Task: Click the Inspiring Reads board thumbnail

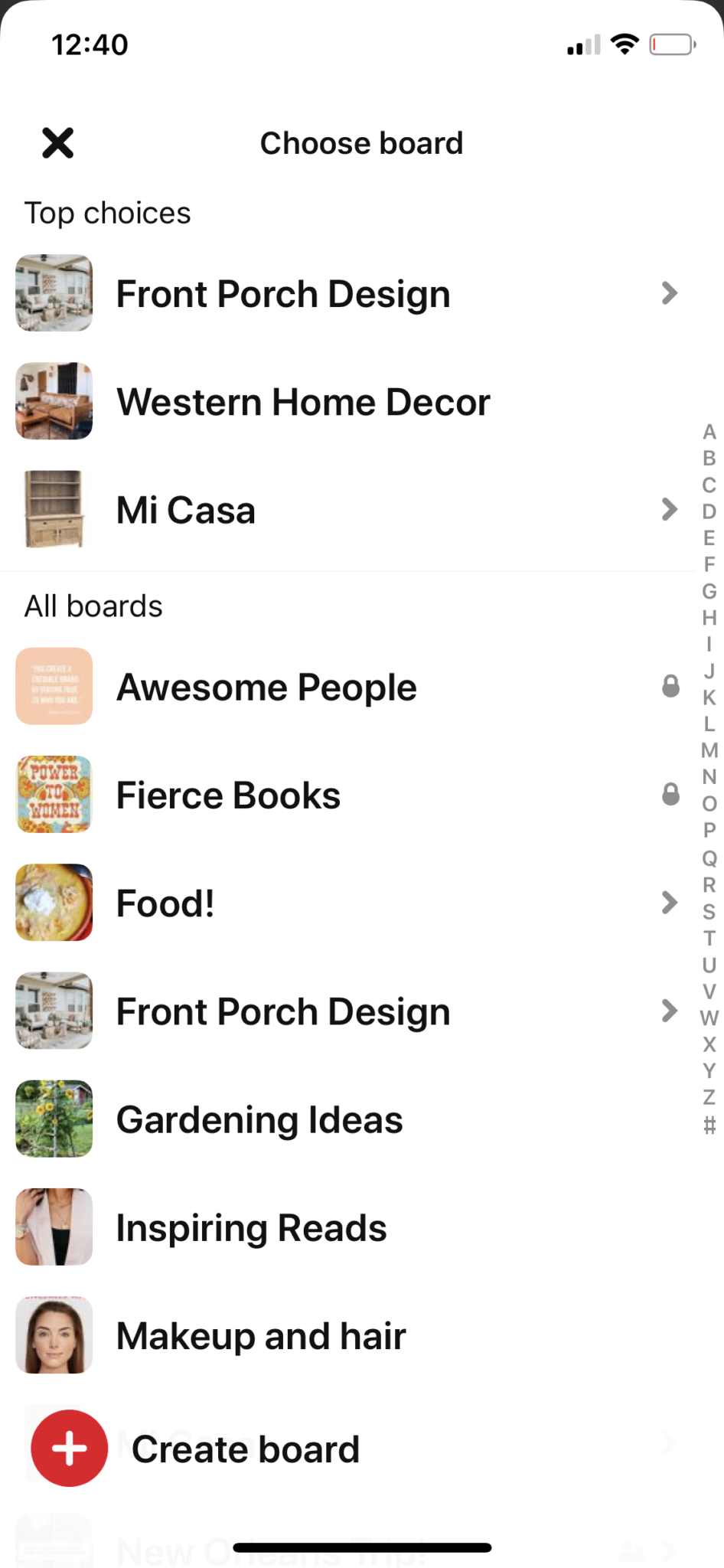Action: [54, 1227]
